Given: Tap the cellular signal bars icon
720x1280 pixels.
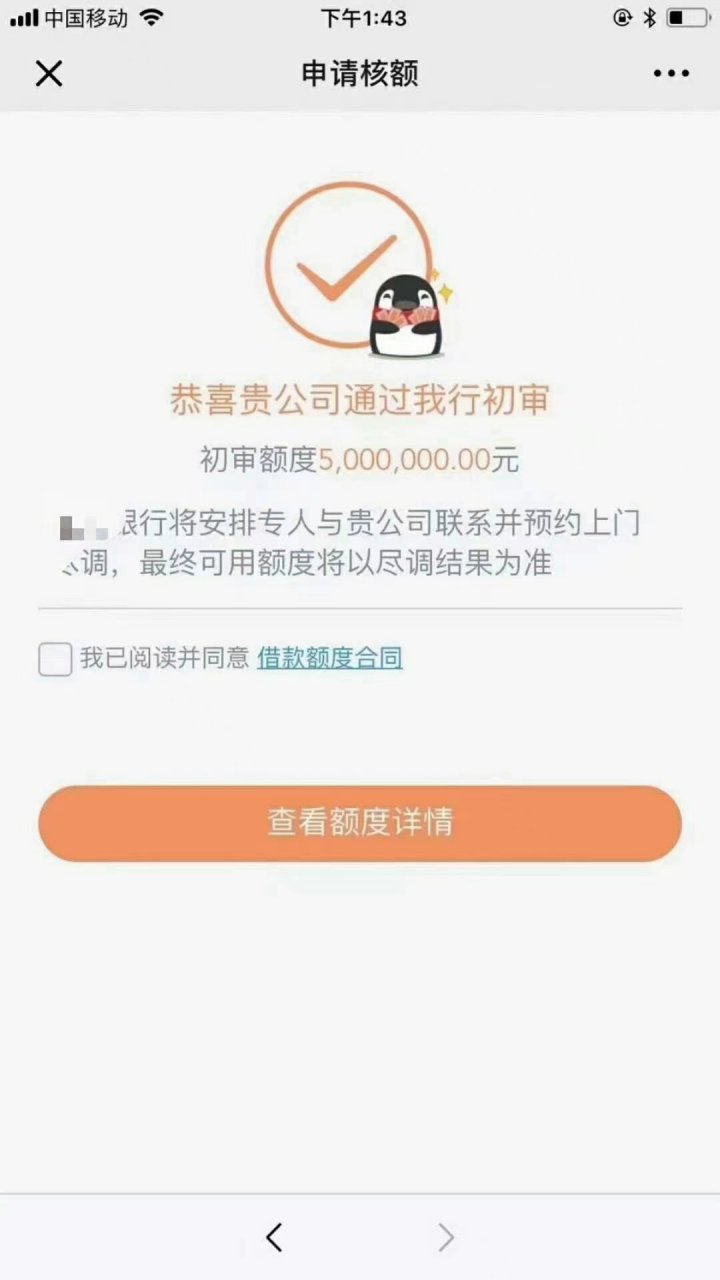Looking at the screenshot, I should 22,17.
